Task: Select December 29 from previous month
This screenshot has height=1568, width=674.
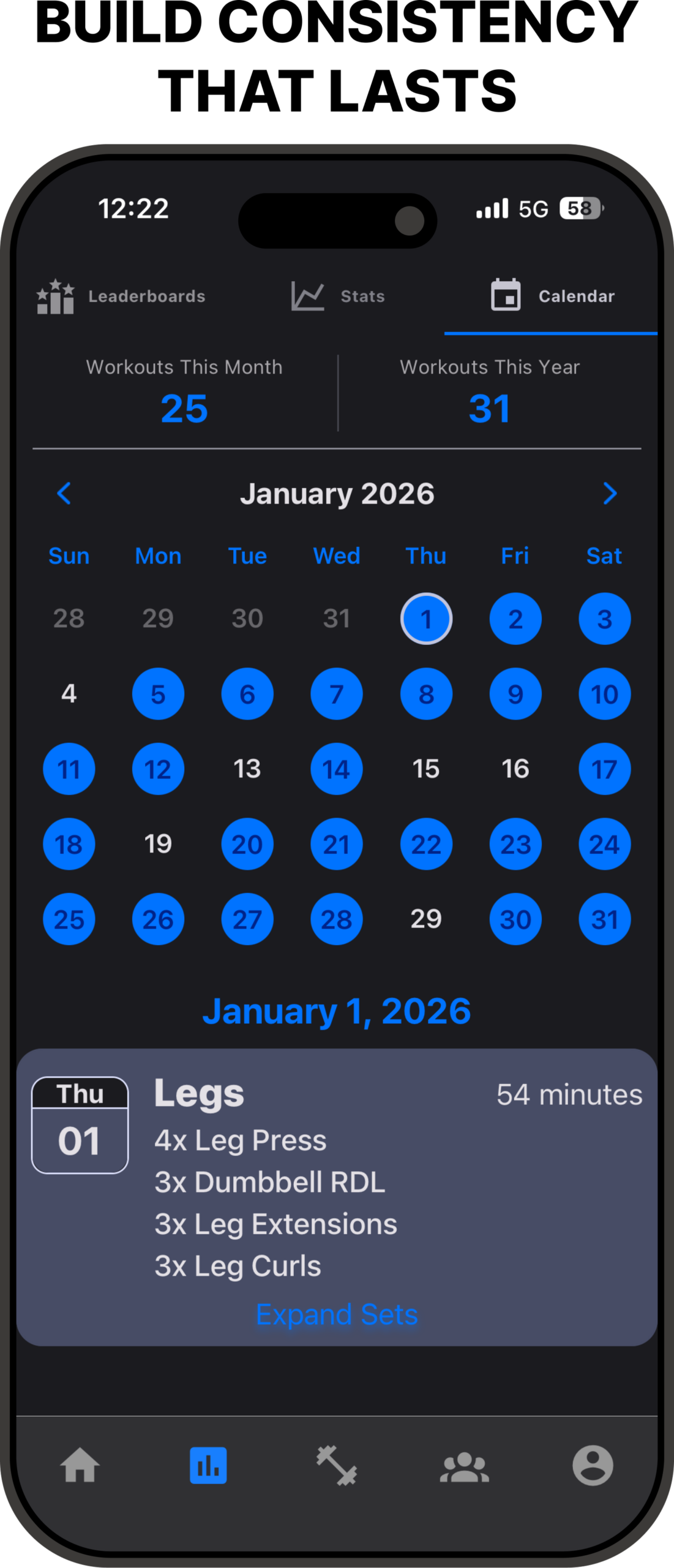Action: [x=158, y=619]
